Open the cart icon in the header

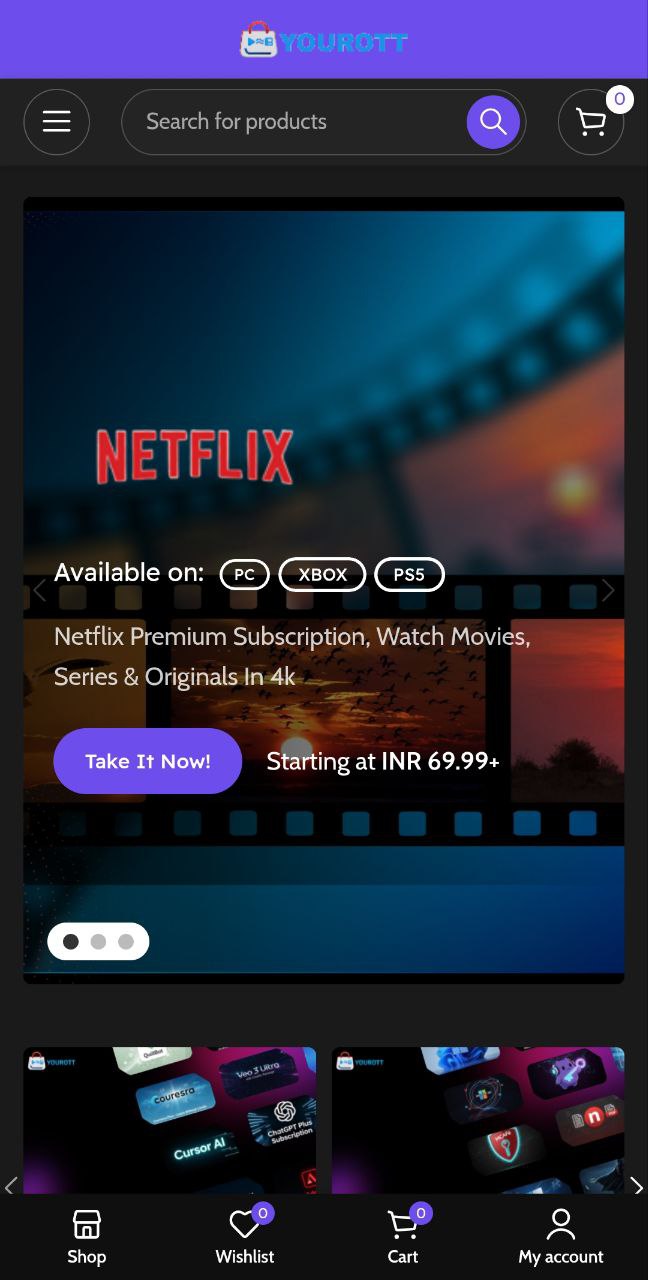click(591, 122)
